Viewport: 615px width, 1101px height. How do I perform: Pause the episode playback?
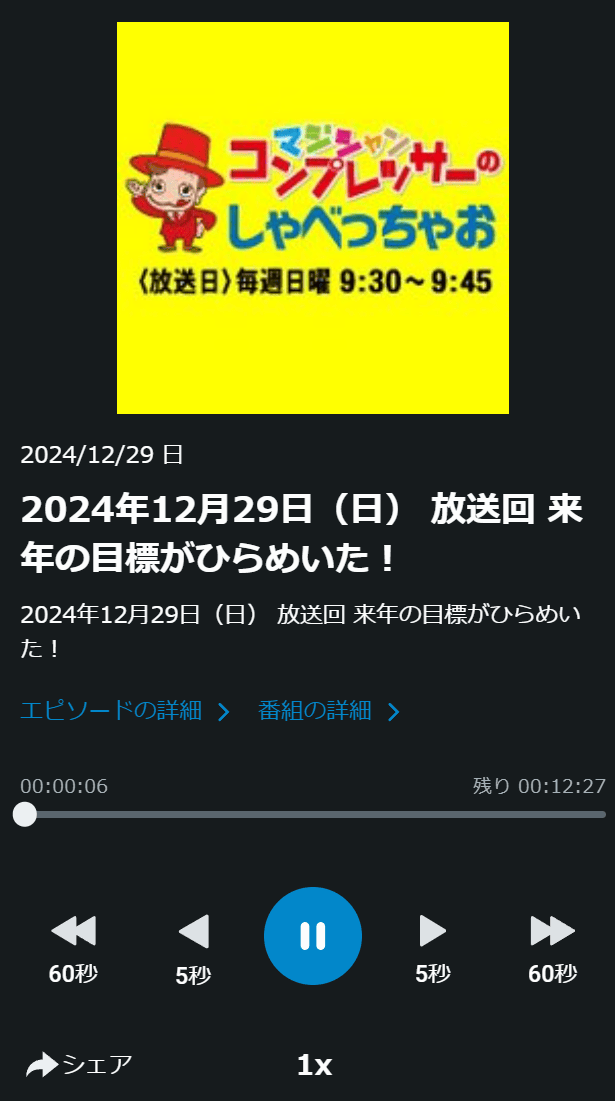(x=312, y=936)
